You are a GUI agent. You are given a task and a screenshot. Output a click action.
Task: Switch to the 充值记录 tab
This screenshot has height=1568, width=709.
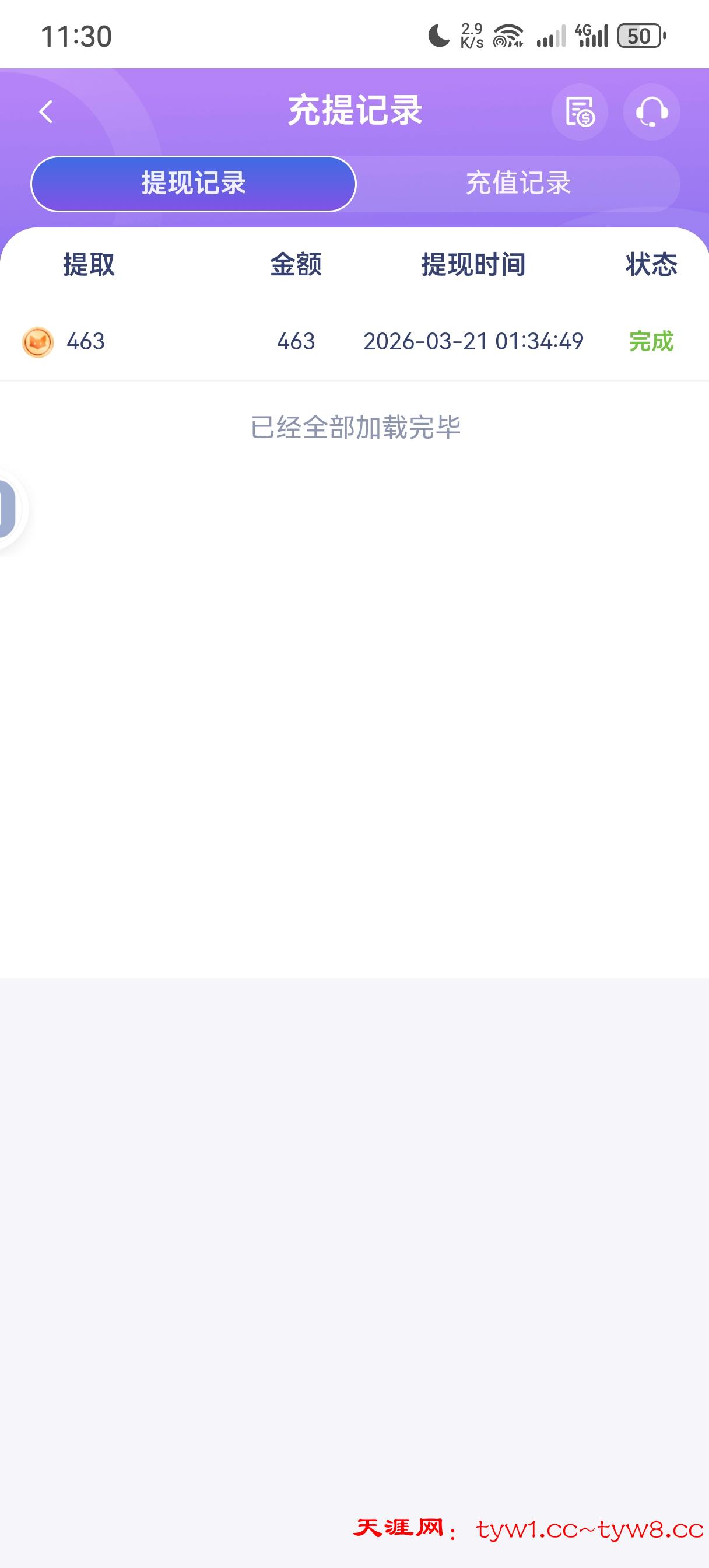[x=518, y=183]
